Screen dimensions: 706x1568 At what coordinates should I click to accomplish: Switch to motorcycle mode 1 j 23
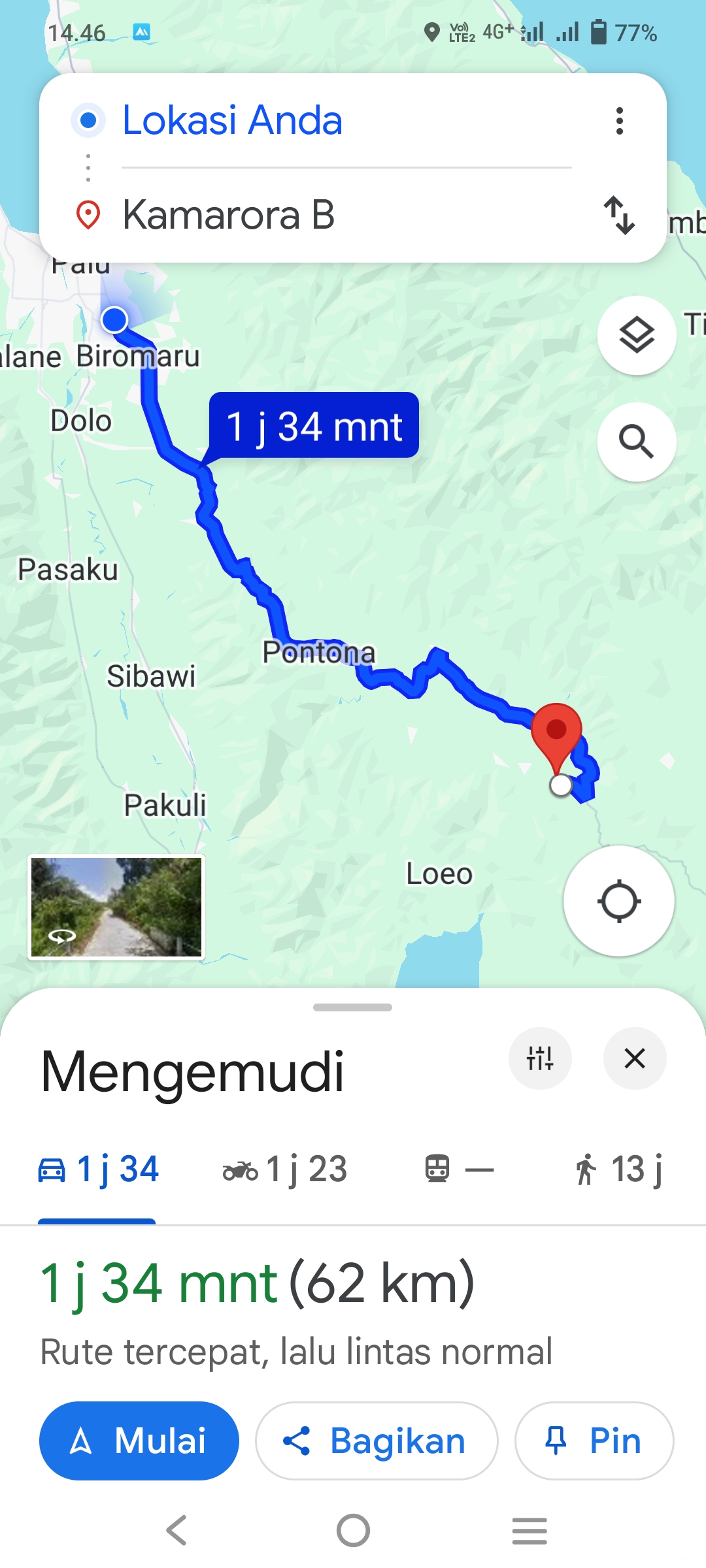tap(285, 1169)
